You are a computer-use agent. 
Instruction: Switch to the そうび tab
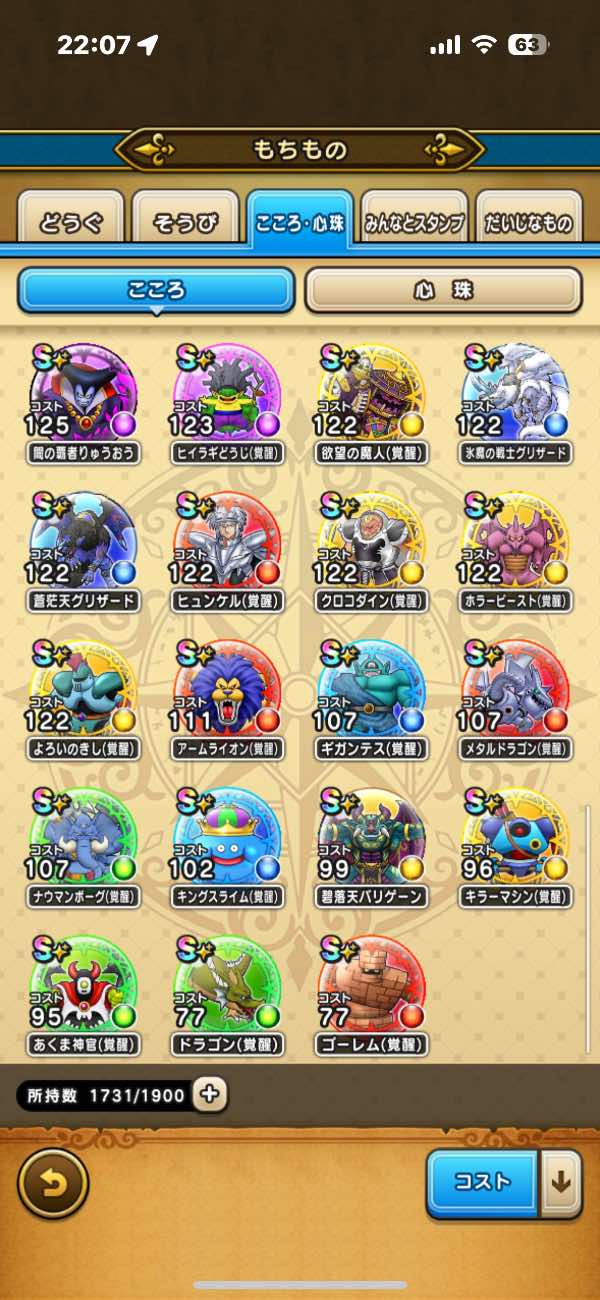click(185, 223)
